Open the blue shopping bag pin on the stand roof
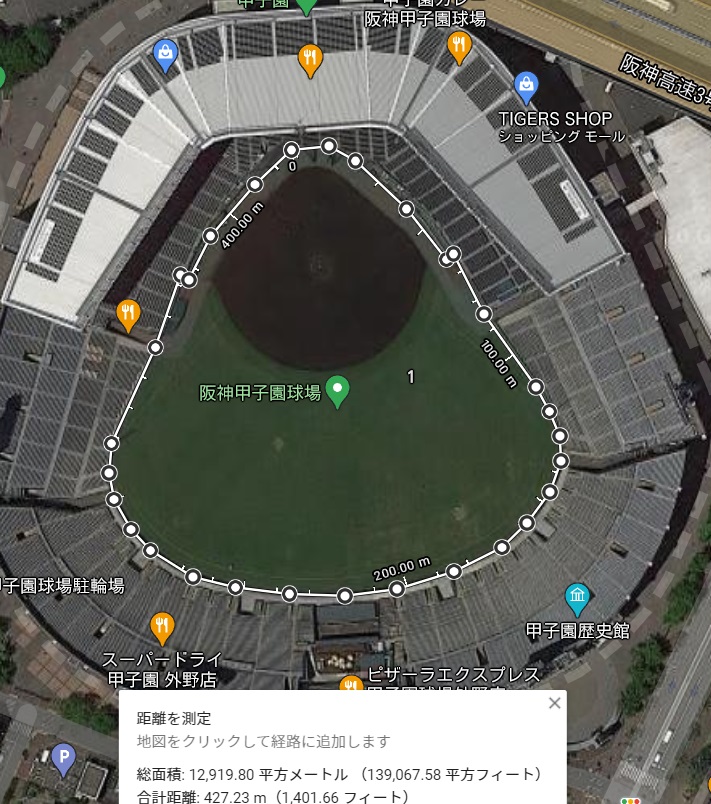The height and width of the screenshot is (804, 711). [166, 51]
